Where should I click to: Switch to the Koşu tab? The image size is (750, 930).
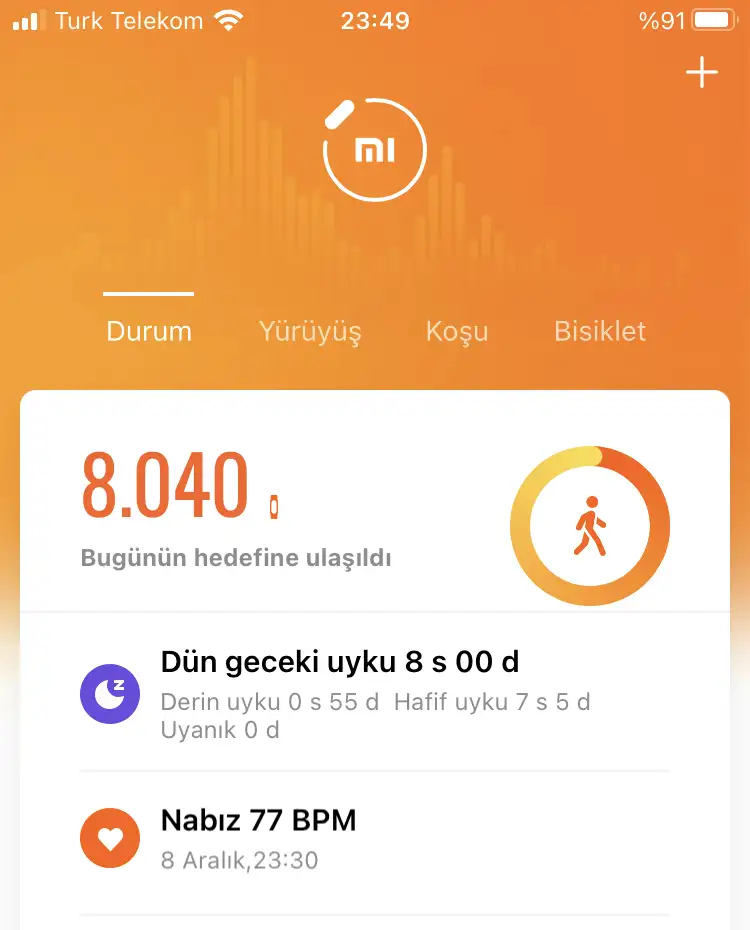[457, 331]
